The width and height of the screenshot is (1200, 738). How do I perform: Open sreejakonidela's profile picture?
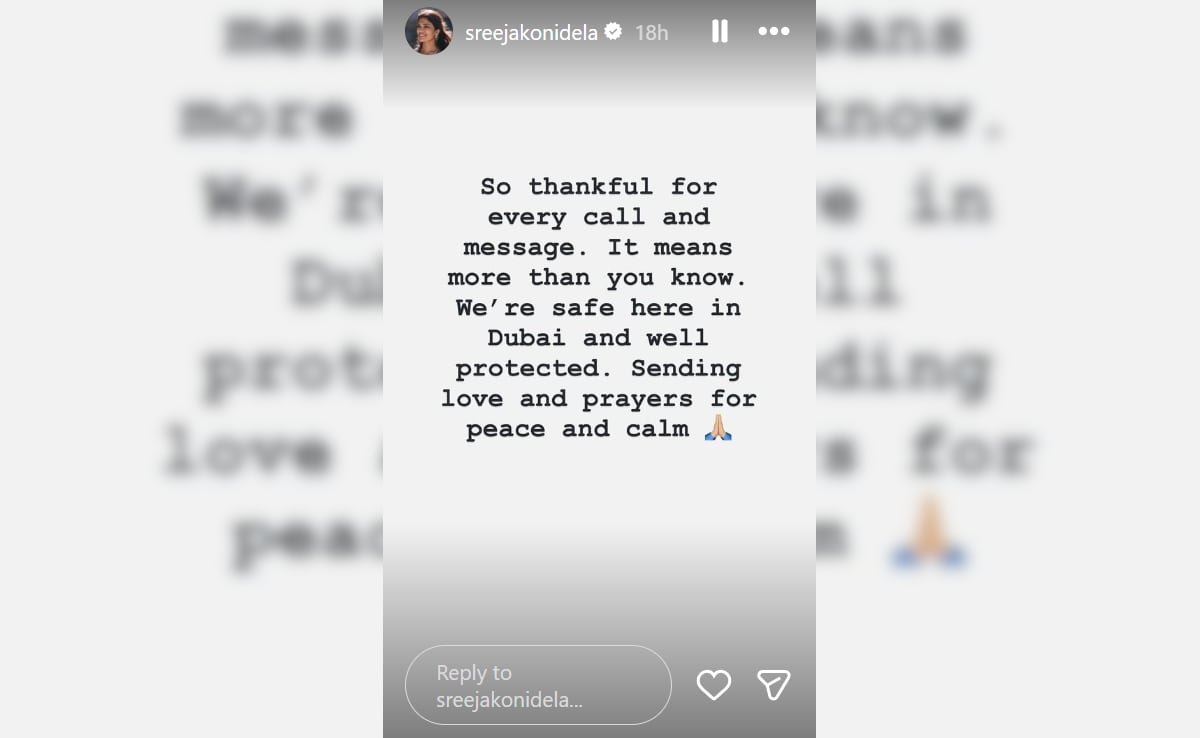click(429, 32)
